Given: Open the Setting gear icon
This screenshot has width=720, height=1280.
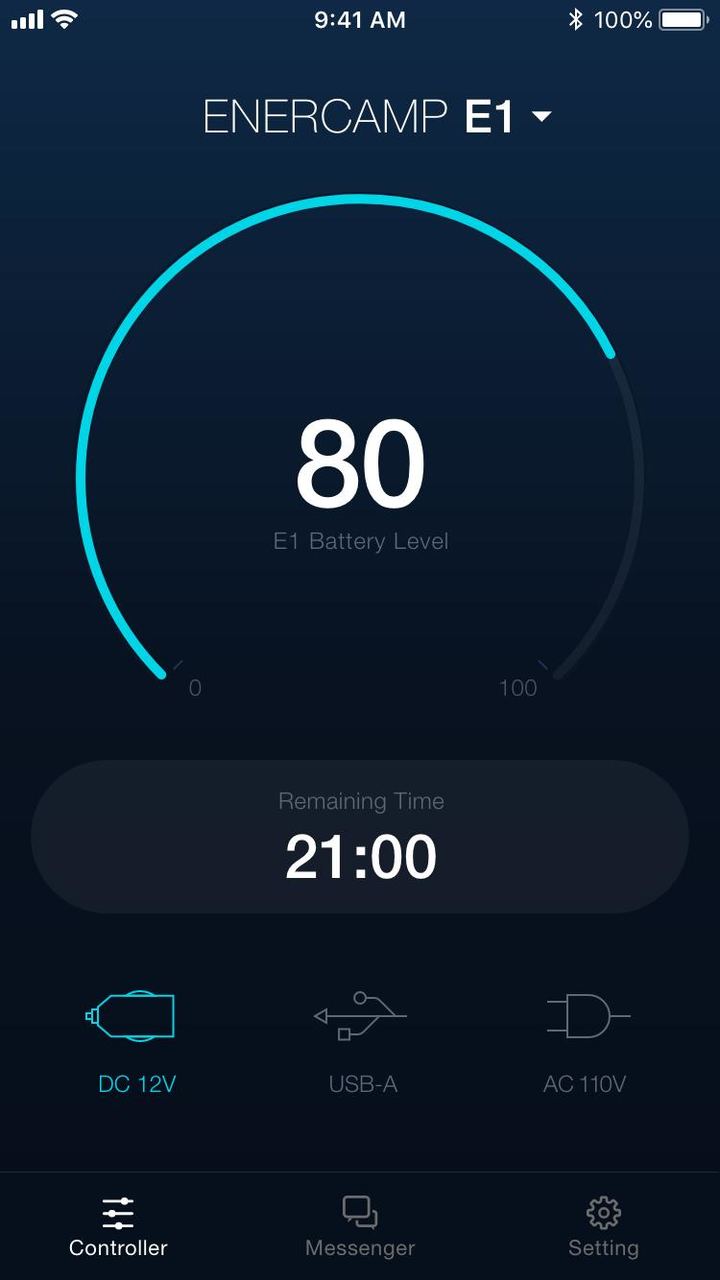Looking at the screenshot, I should pos(603,1211).
